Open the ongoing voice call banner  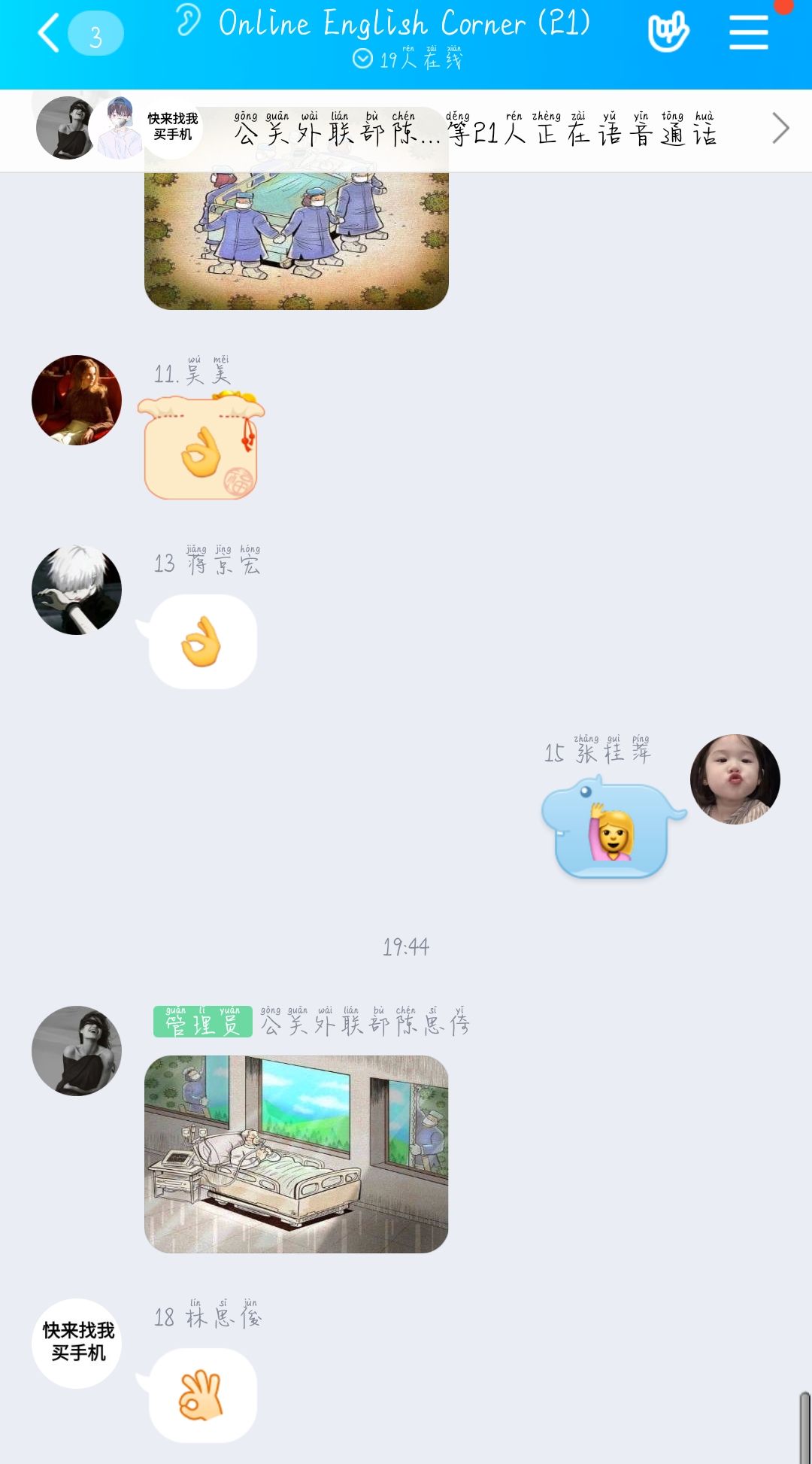tap(474, 130)
